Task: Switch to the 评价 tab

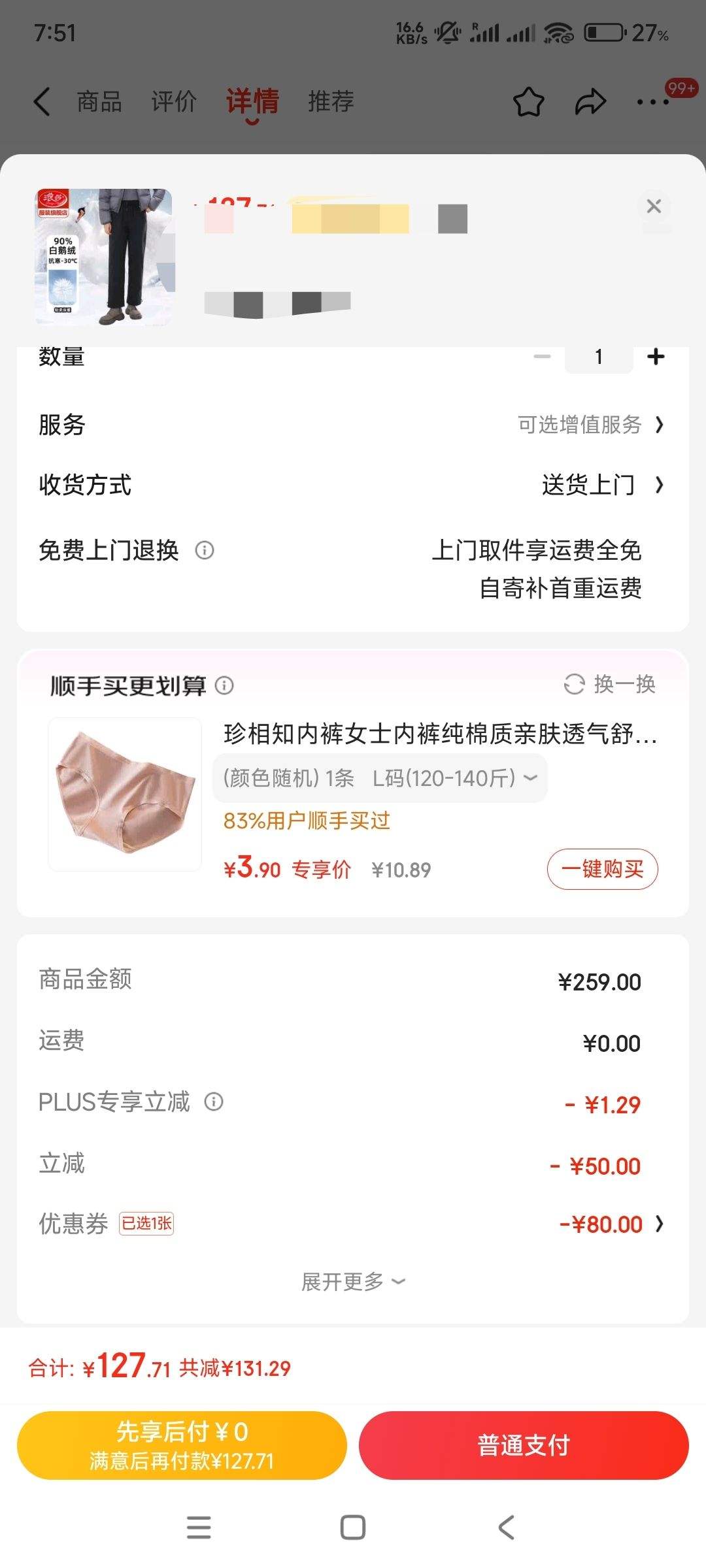Action: coord(174,101)
